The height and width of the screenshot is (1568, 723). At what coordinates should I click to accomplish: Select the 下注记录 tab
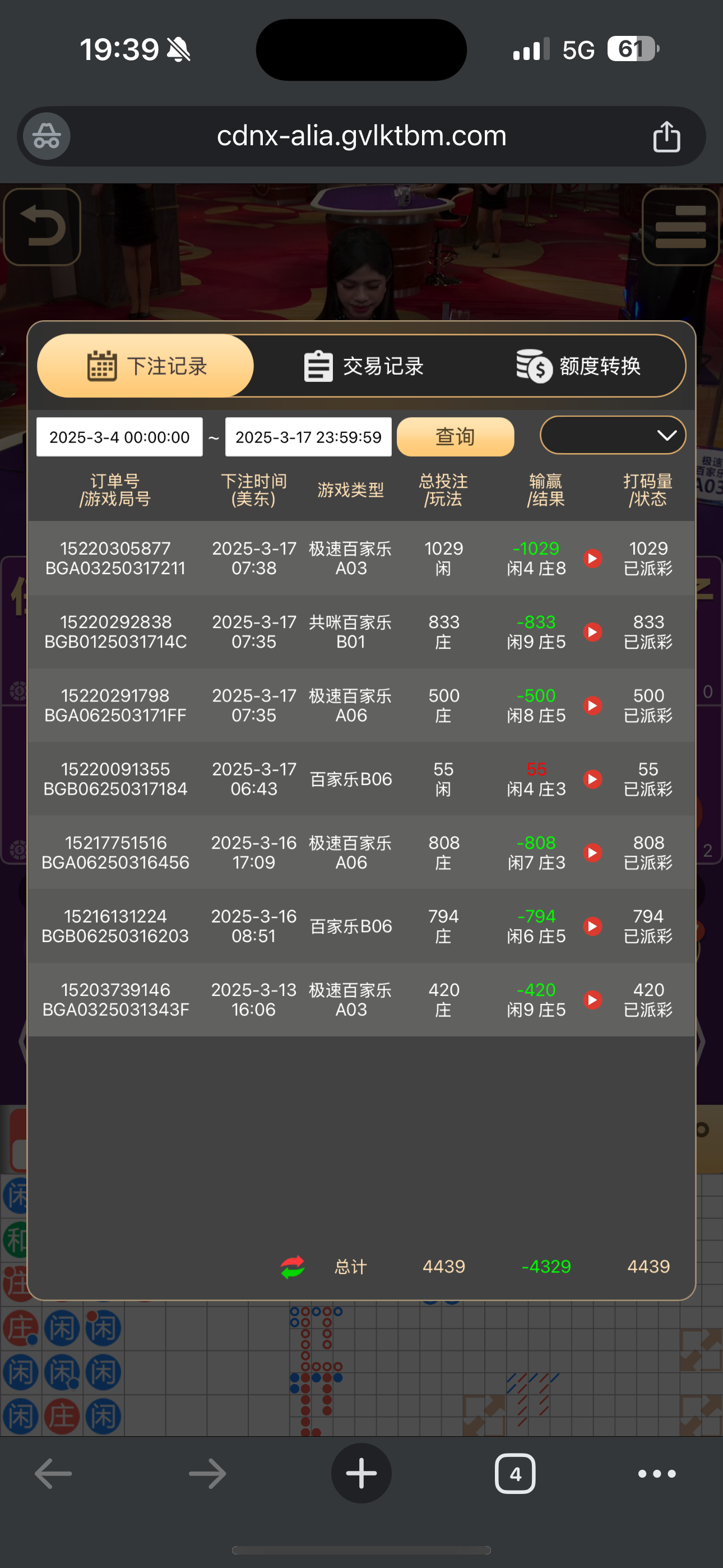[x=146, y=366]
